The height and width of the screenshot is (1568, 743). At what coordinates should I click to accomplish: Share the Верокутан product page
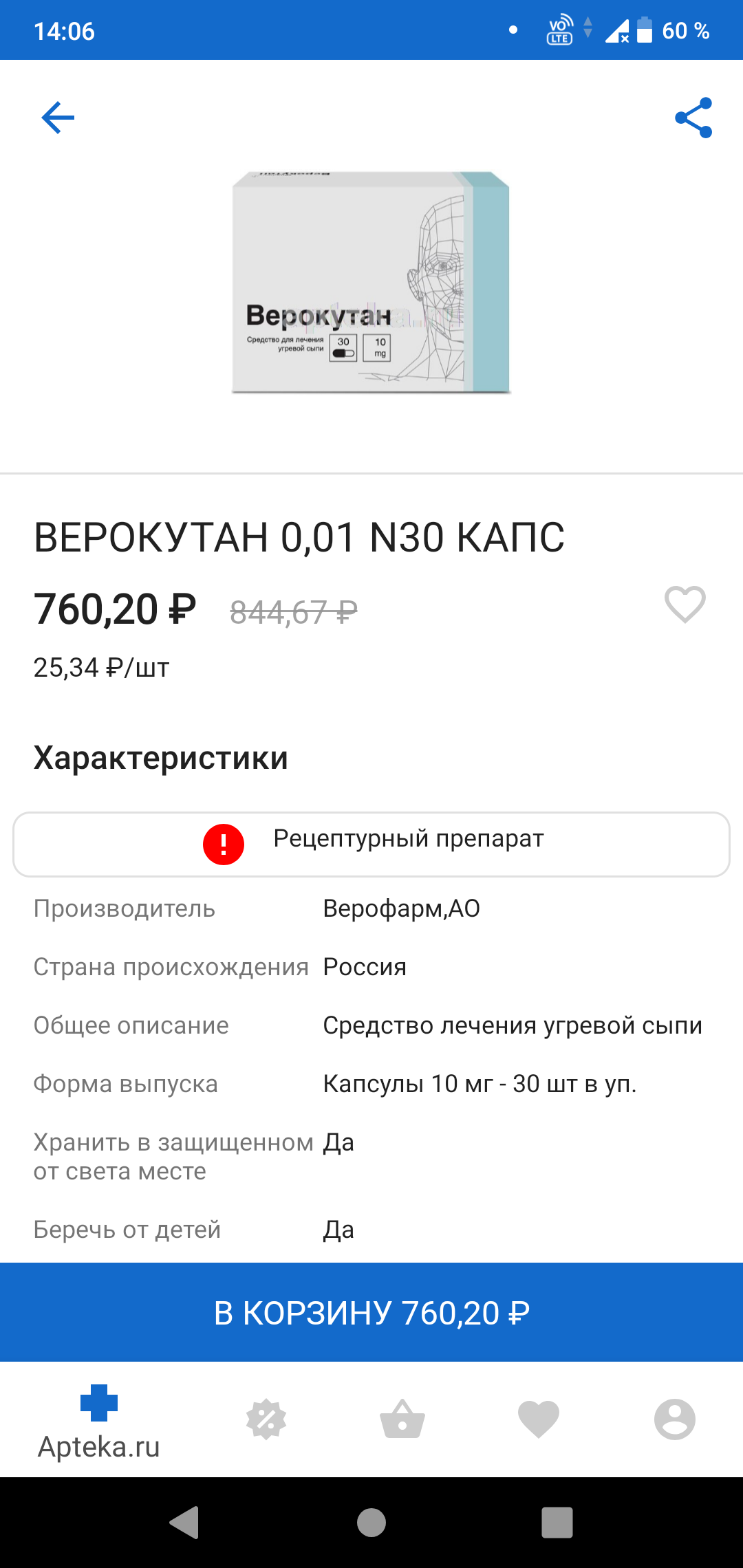(x=693, y=118)
